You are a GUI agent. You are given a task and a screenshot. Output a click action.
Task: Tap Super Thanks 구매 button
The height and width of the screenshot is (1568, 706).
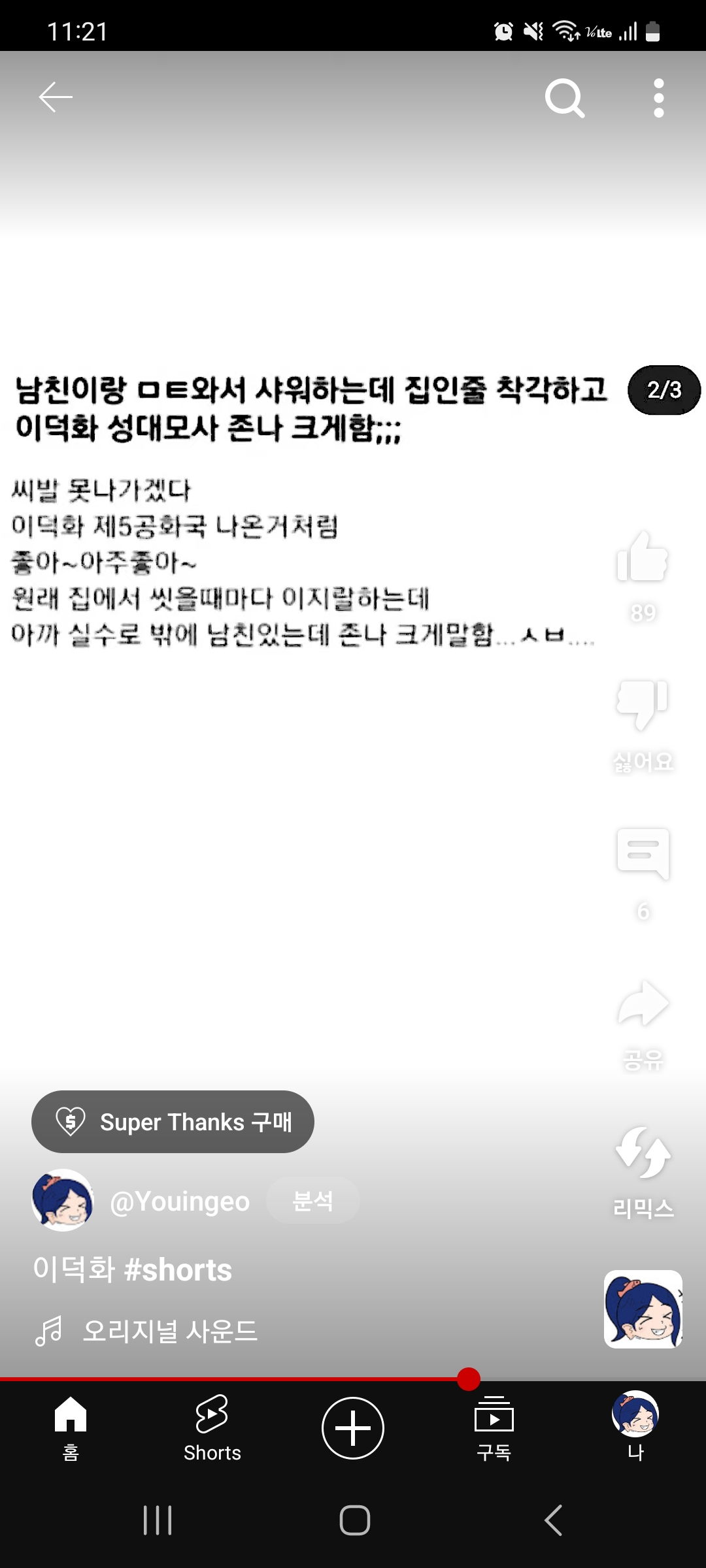173,1122
